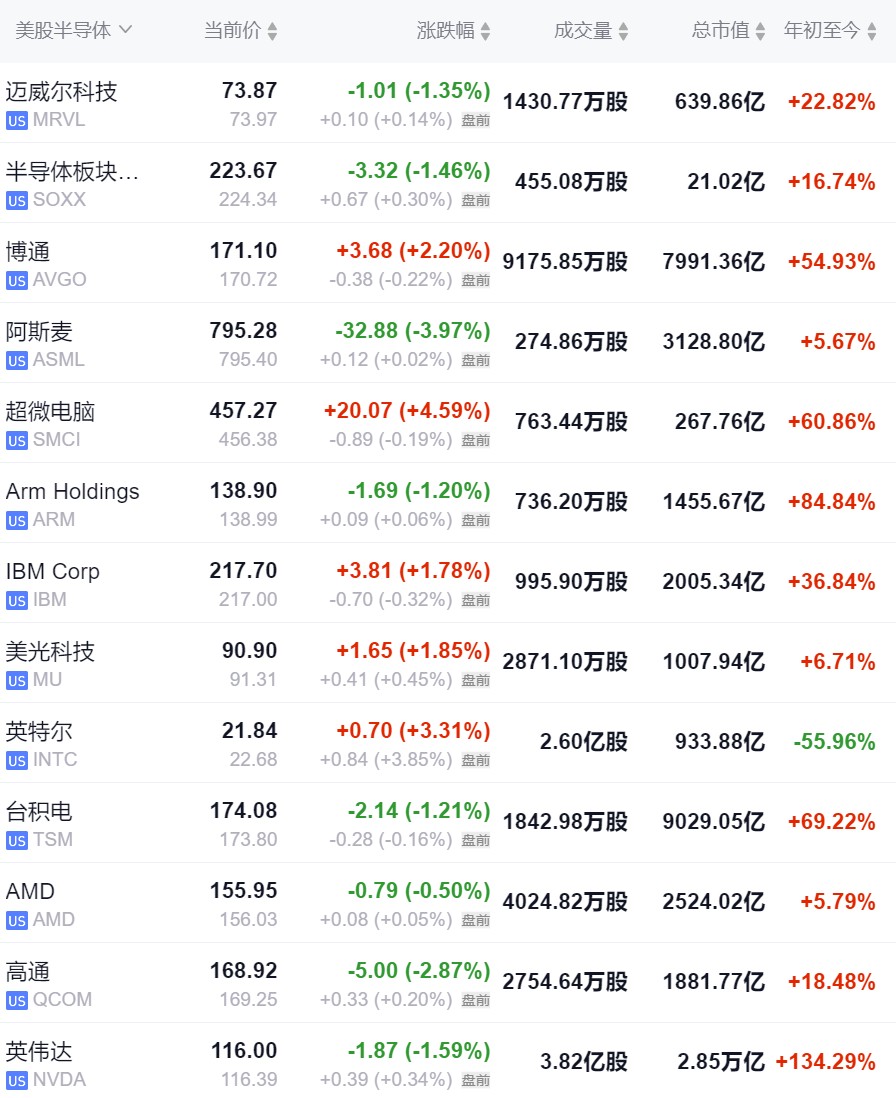
Task: Open the 美股半导体 category dropdown
Action: (x=73, y=30)
